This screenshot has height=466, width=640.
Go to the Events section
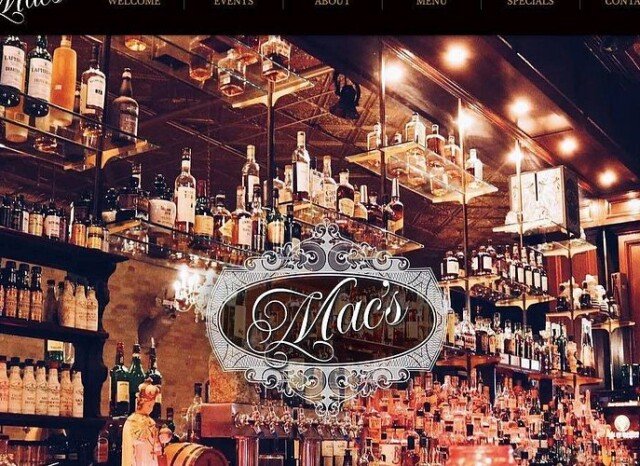tap(233, 3)
